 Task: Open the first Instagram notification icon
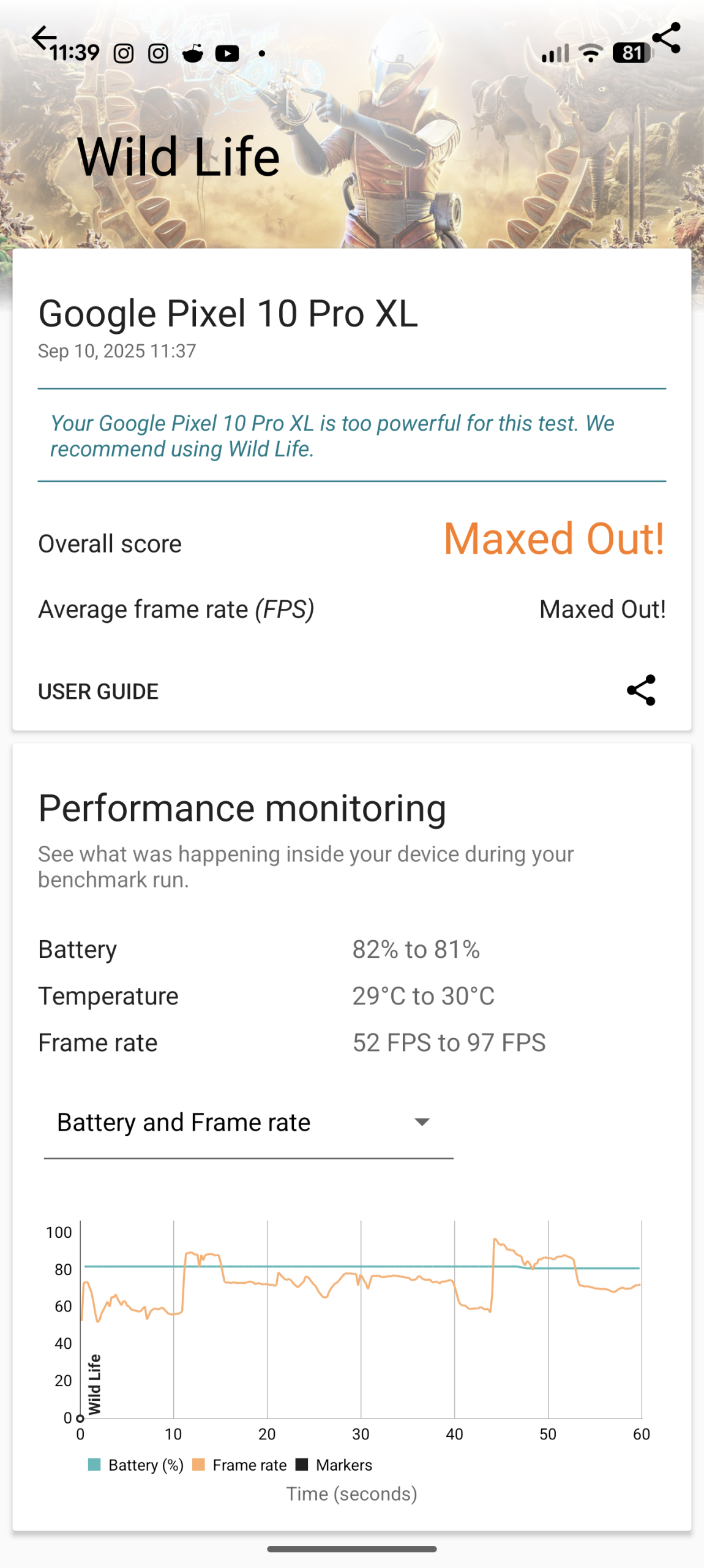click(122, 54)
